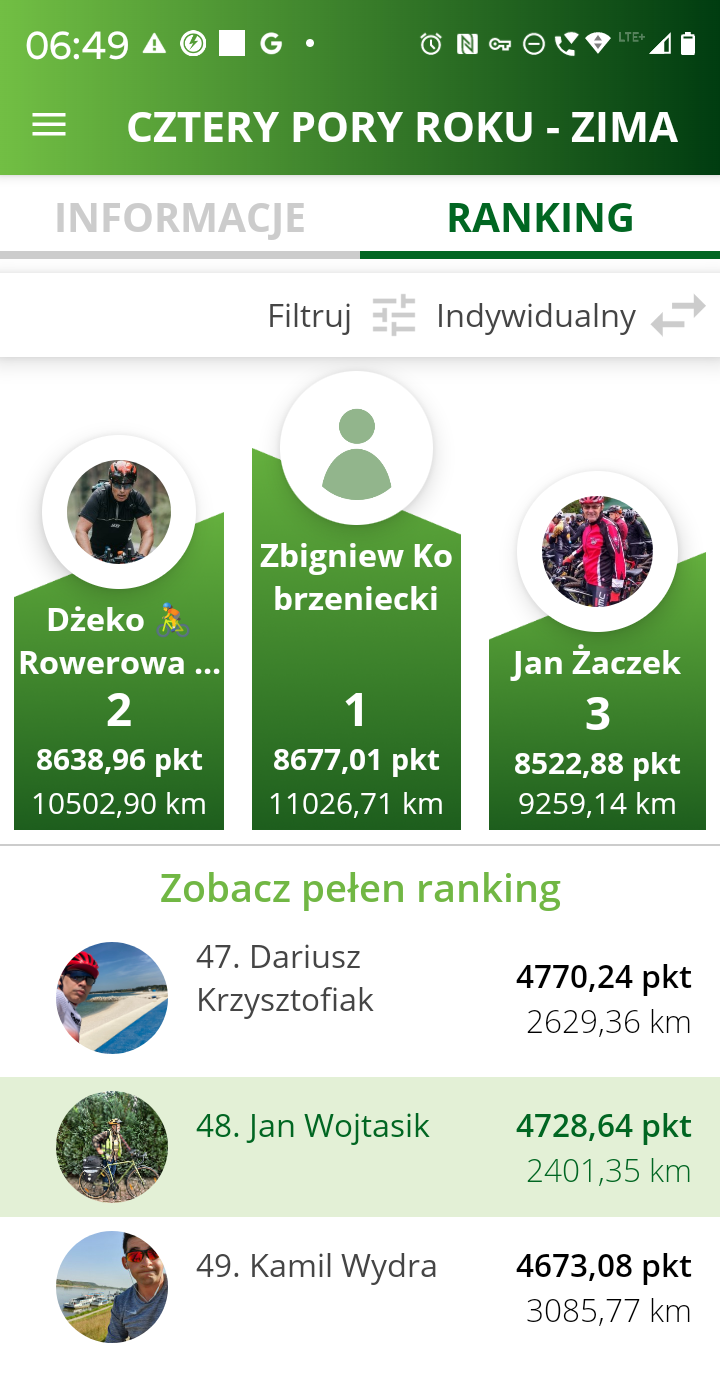Open Zobacz pełen ranking link
The image size is (720, 1382).
tap(359, 887)
